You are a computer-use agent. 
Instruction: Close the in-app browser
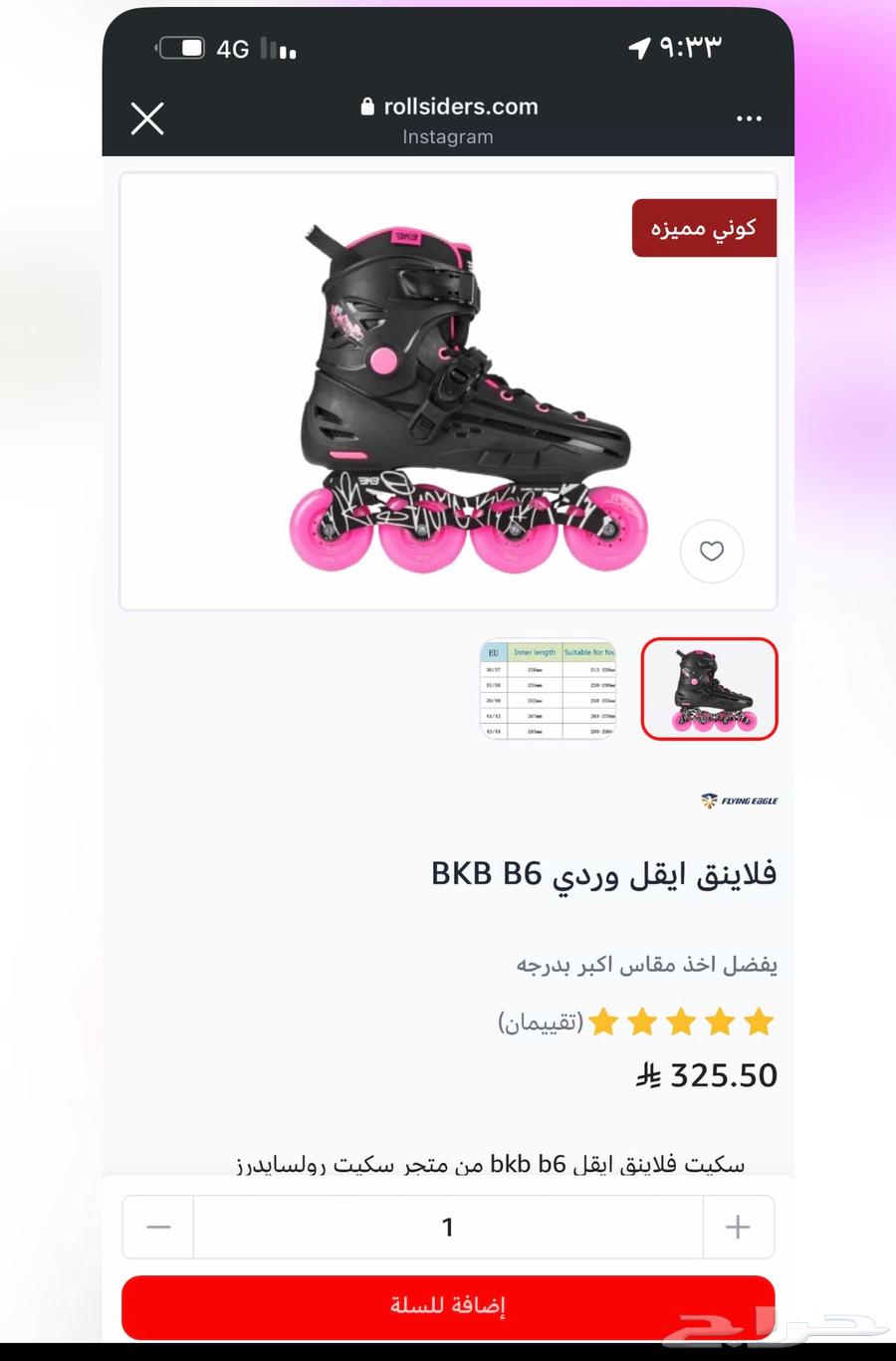[x=147, y=119]
